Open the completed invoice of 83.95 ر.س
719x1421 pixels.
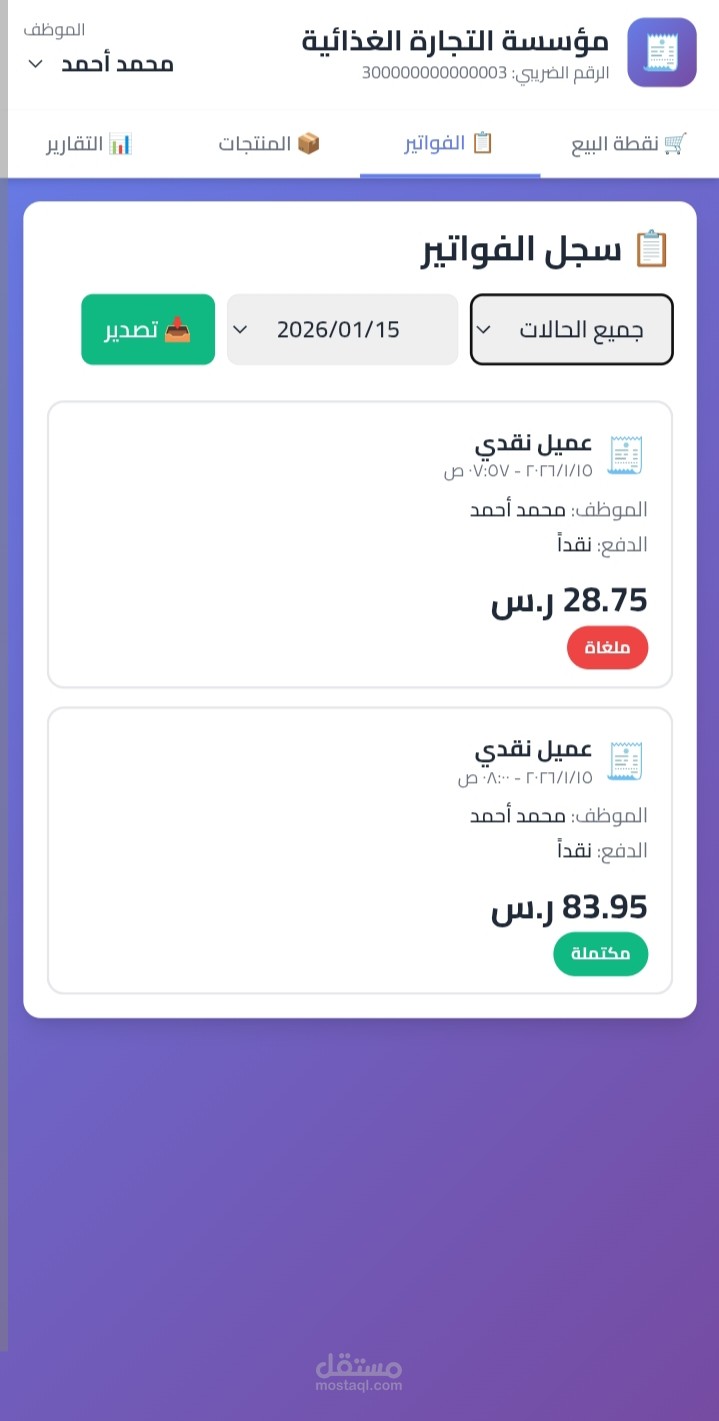[360, 851]
